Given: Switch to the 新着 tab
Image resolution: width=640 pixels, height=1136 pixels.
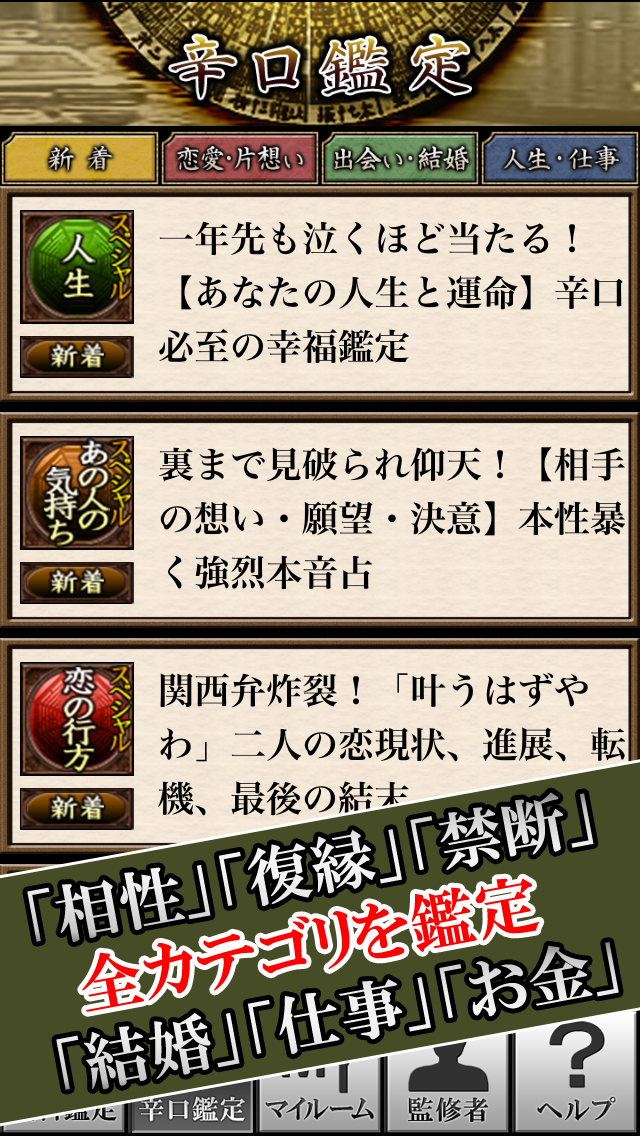Looking at the screenshot, I should (80, 159).
